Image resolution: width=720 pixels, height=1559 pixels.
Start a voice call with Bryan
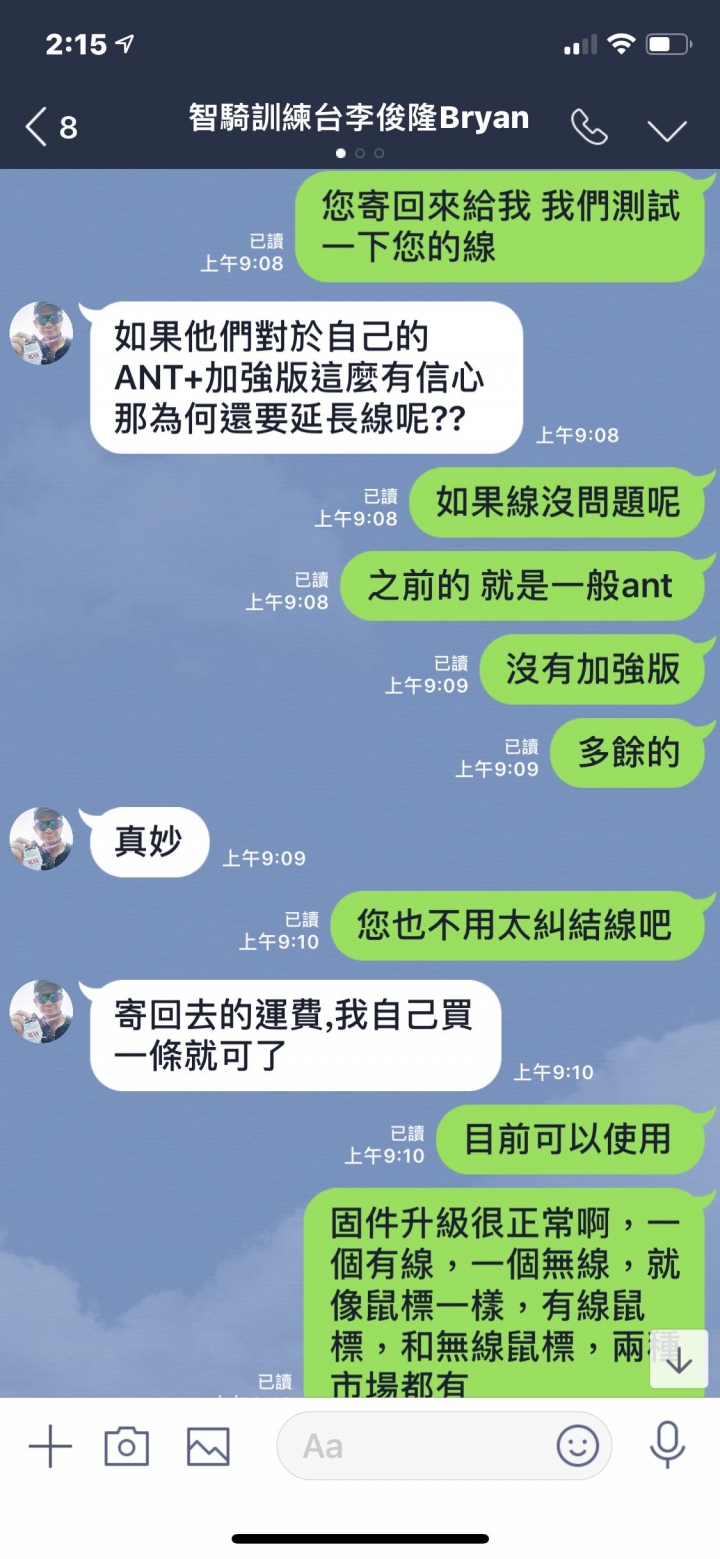click(x=589, y=127)
